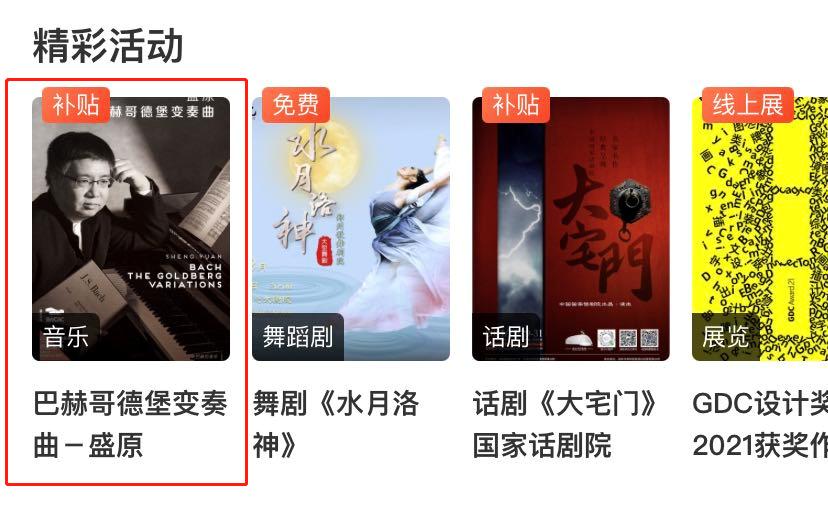
Task: Open the 巴赫哥德堡变奏曲－盛原 music event card
Action: pos(130,230)
